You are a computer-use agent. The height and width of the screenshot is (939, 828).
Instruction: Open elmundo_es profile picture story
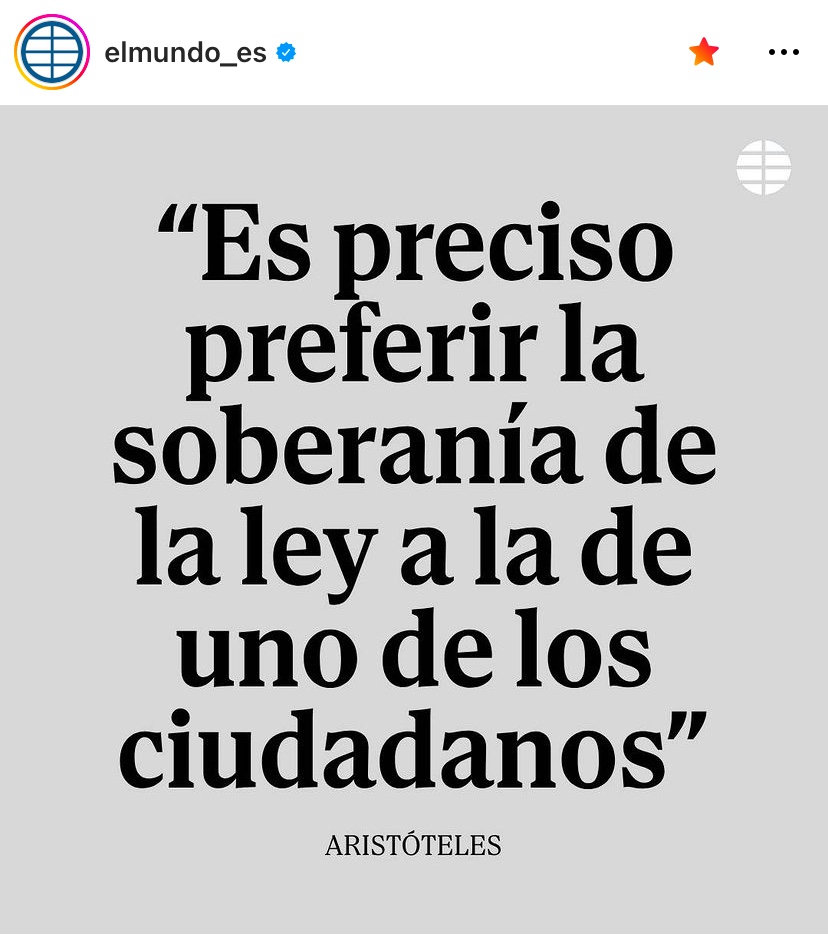click(x=52, y=52)
